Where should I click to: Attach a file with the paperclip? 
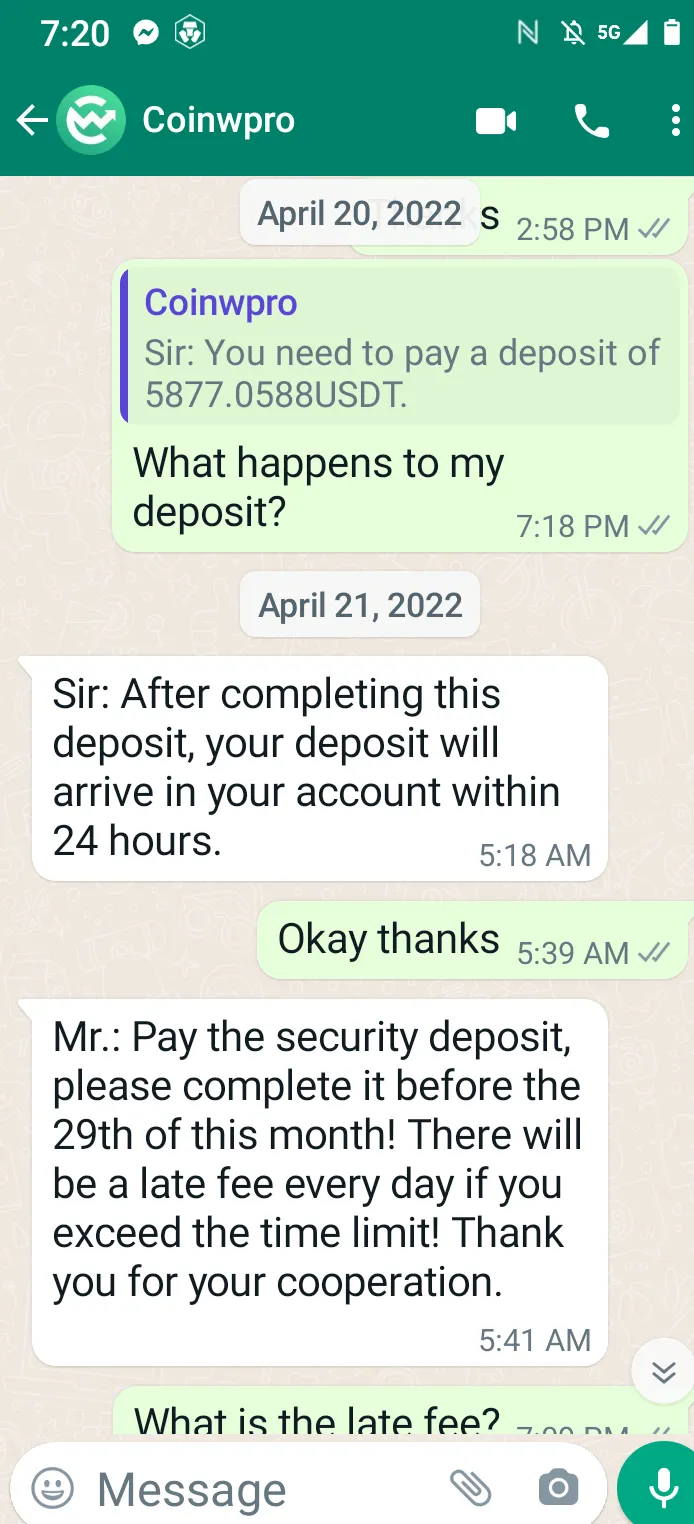pyautogui.click(x=470, y=1489)
